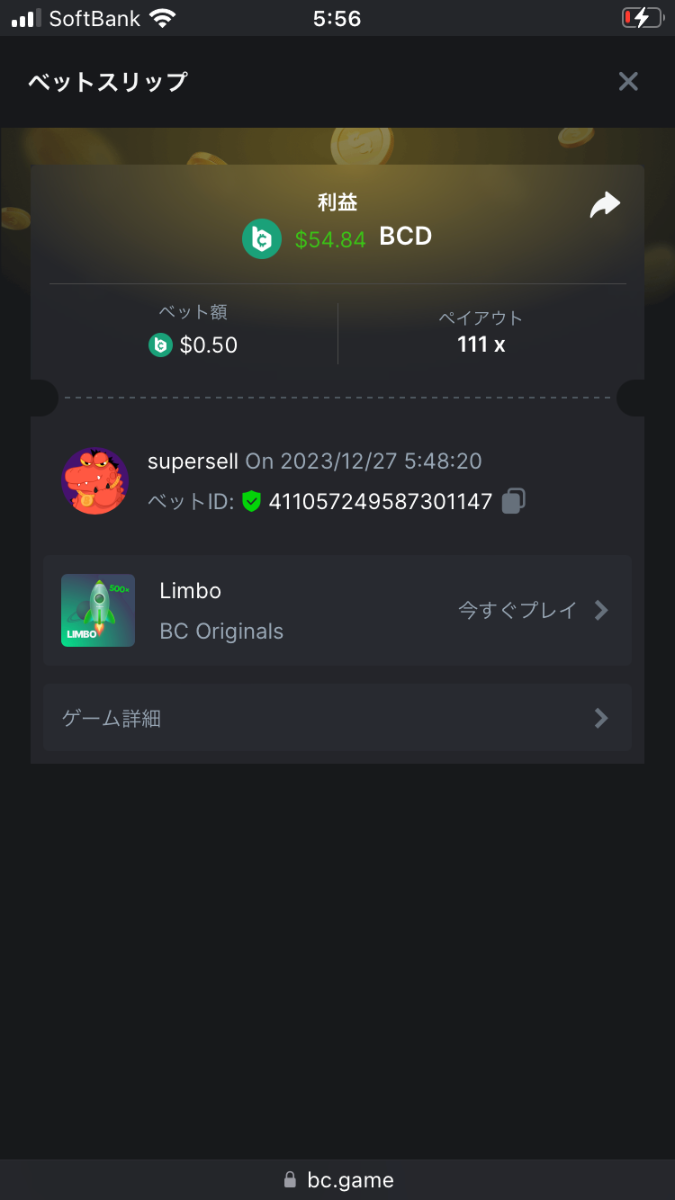Screen dimensions: 675x1200
Task: Close the bet slip dialog
Action: pyautogui.click(x=628, y=82)
